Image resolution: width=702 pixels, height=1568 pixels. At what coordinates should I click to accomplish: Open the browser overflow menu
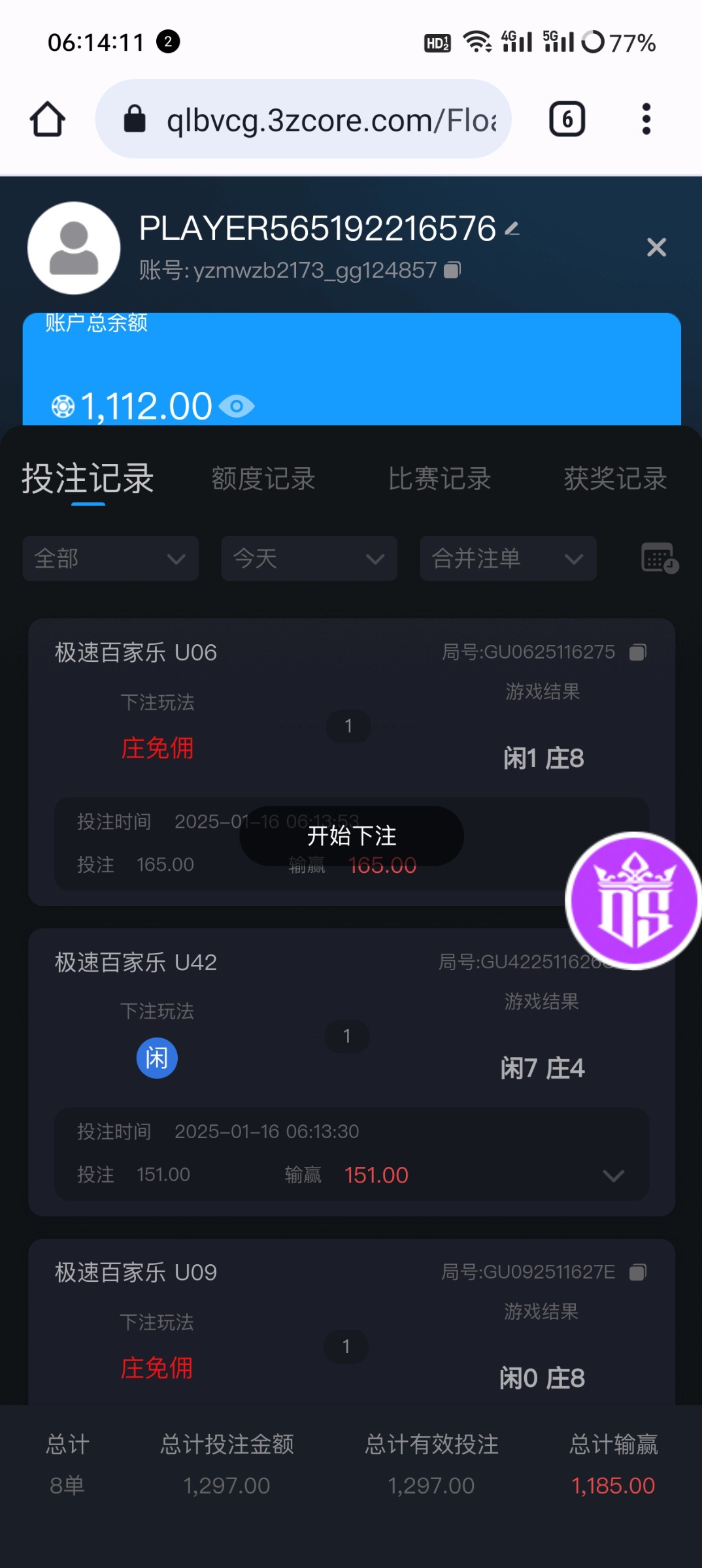point(646,120)
